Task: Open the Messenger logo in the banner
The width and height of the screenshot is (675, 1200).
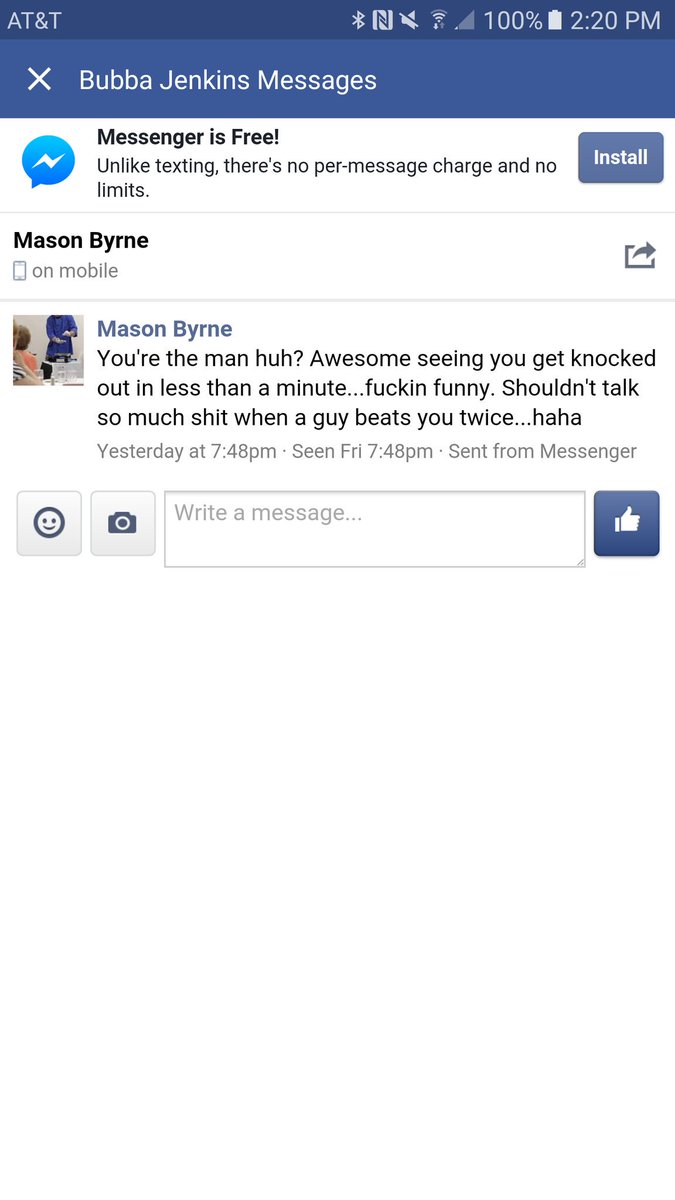Action: [x=48, y=163]
